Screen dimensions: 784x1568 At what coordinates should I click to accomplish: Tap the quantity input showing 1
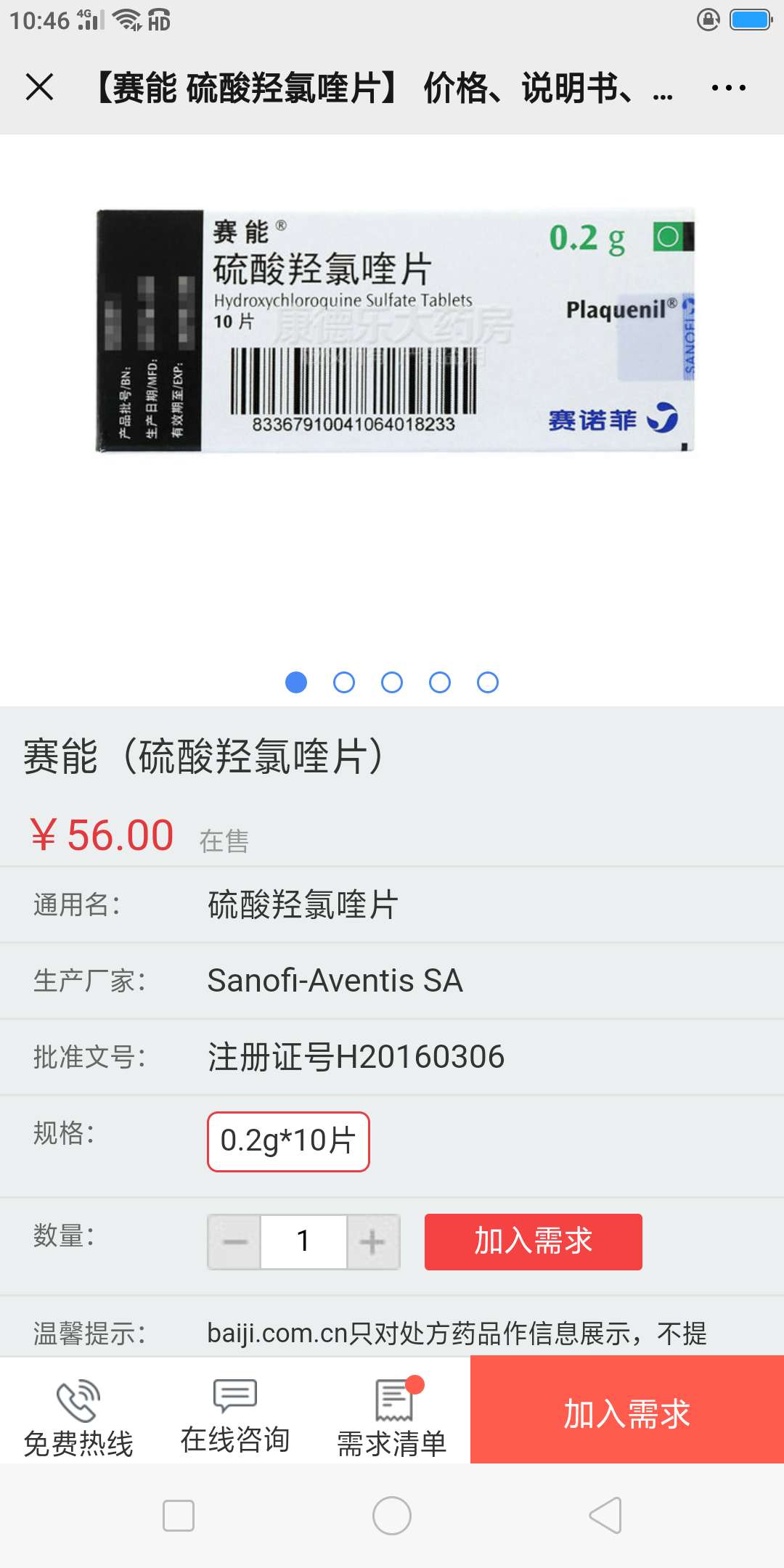tap(302, 1241)
